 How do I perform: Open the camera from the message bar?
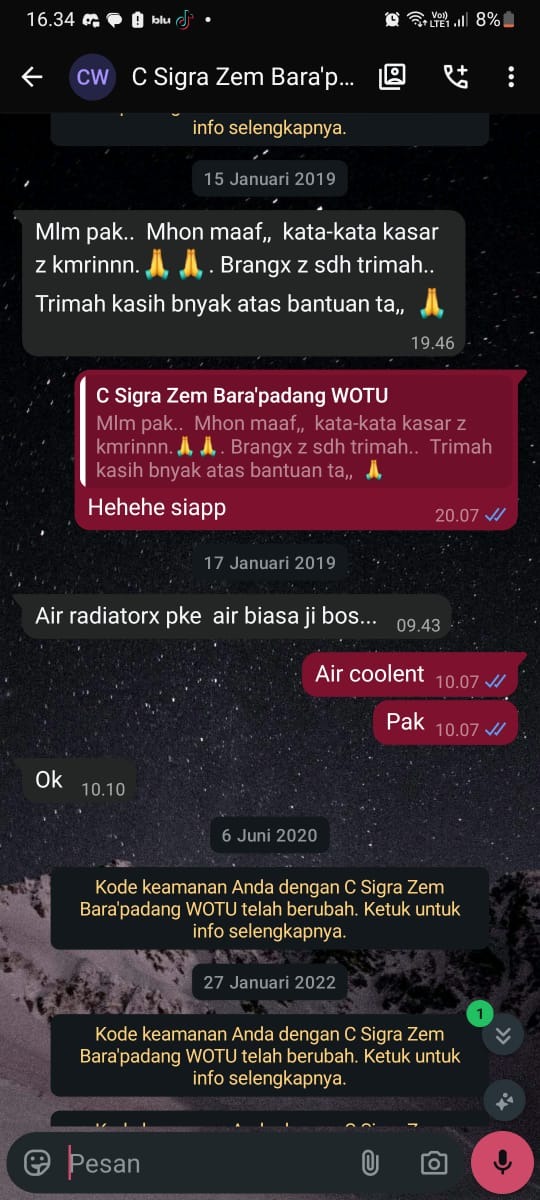click(x=433, y=1163)
